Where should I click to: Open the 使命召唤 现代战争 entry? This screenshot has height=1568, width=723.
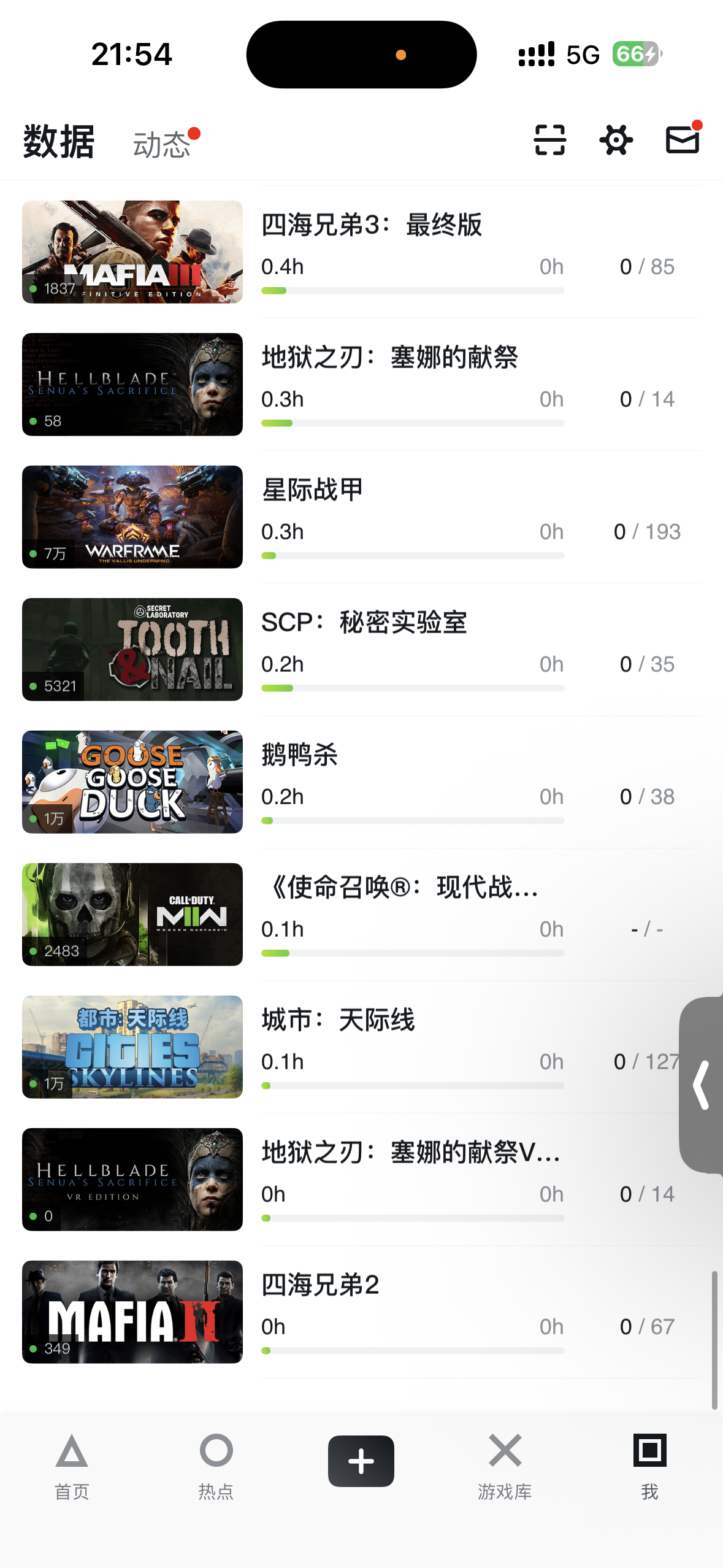pos(400,888)
